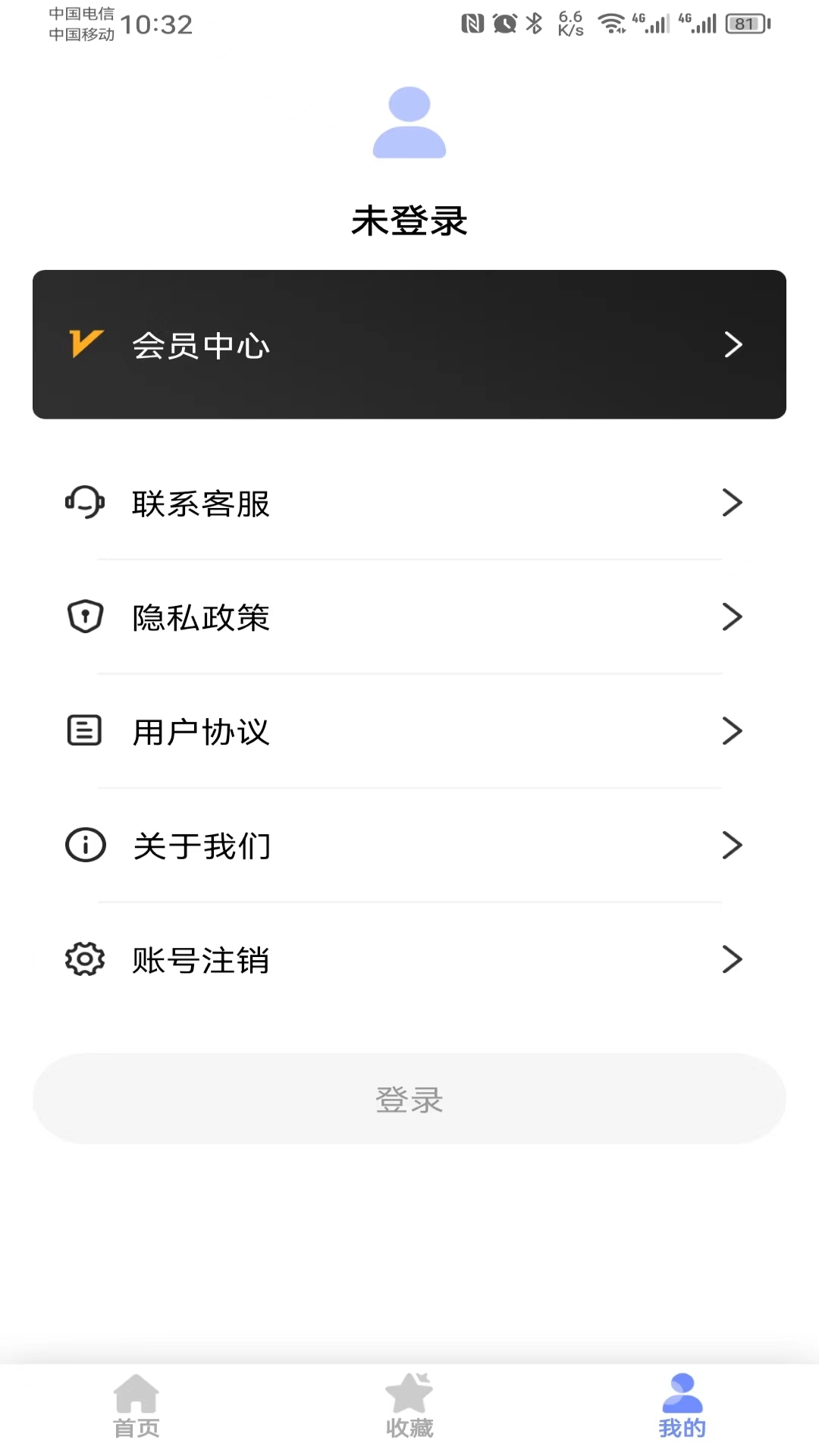Select the shield privacy policy icon

pos(85,617)
